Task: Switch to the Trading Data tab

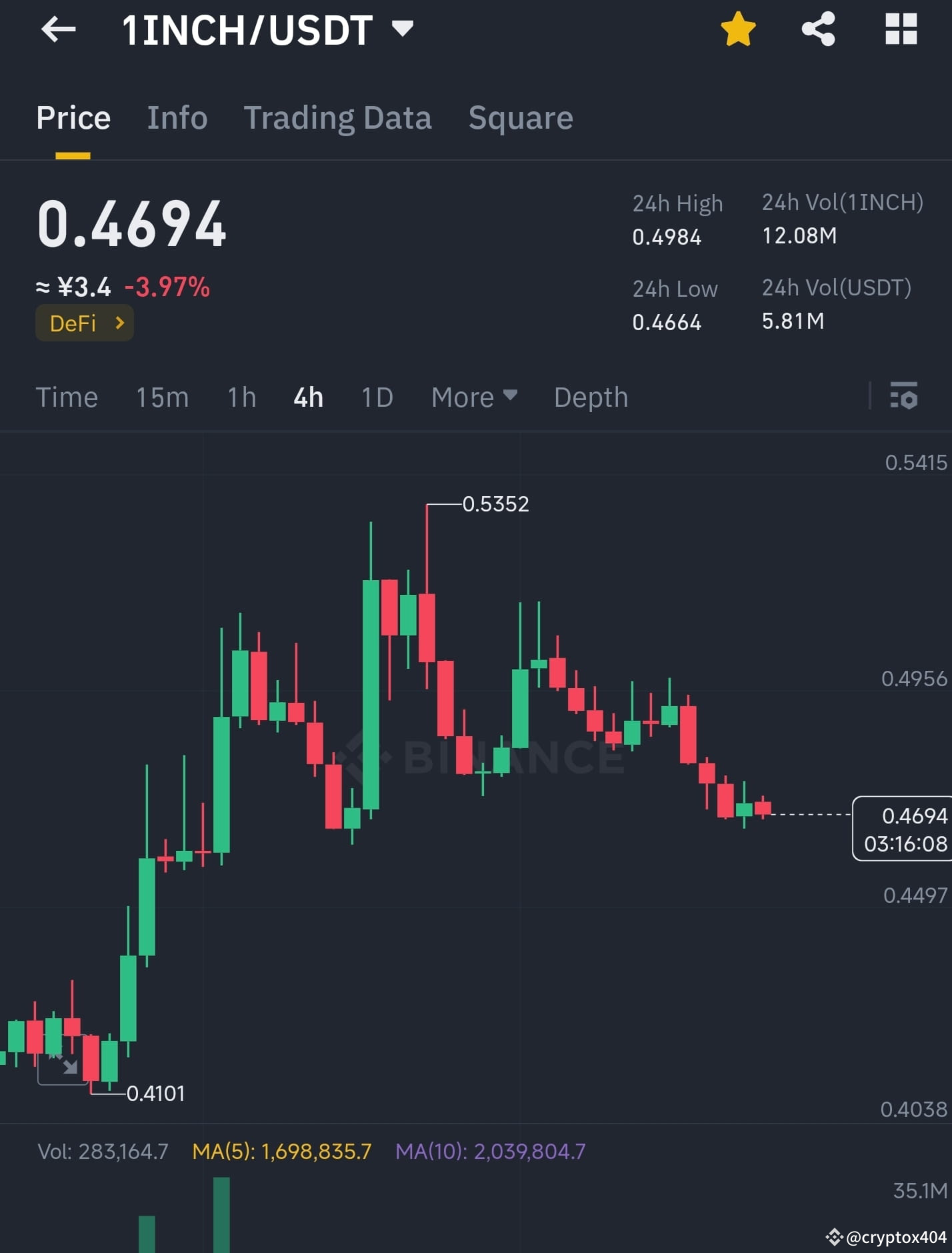Action: click(338, 118)
